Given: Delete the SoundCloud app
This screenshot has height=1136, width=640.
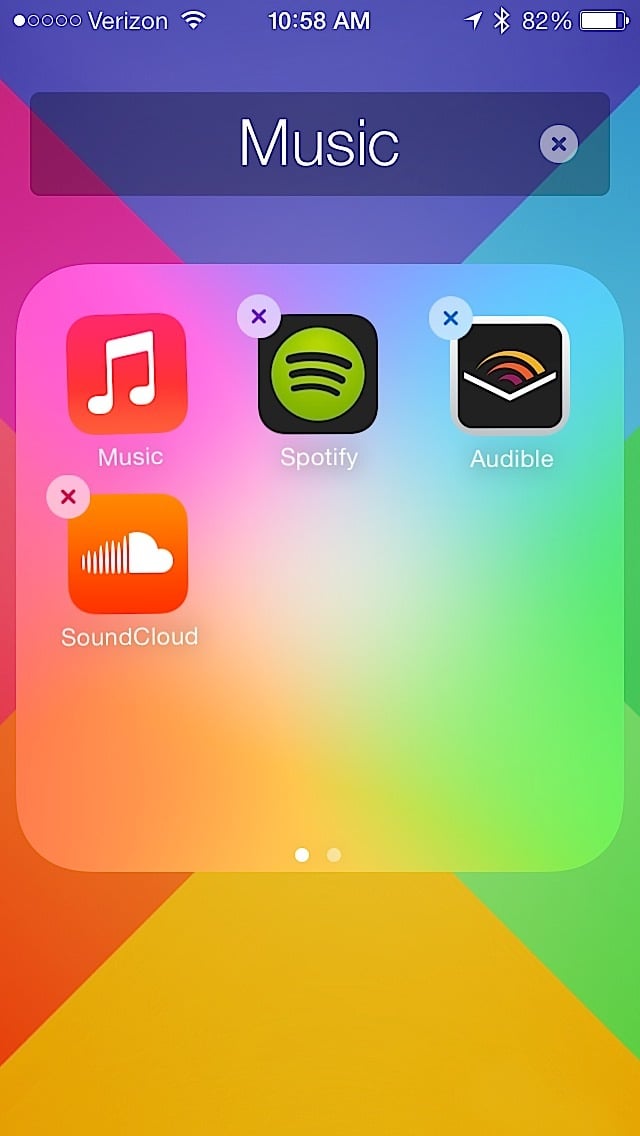Looking at the screenshot, I should coord(68,496).
